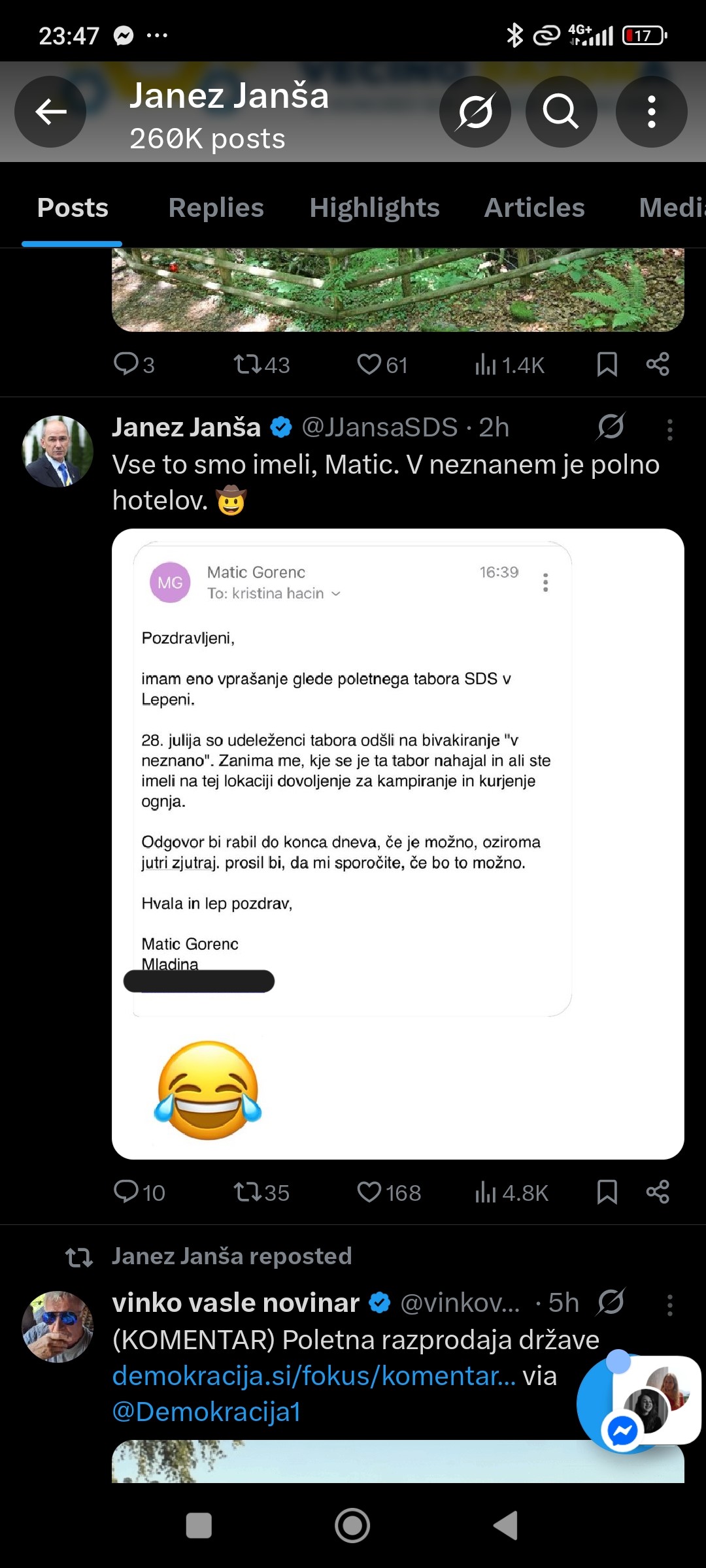
Task: Open more options on vinko vasle's post
Action: pyautogui.click(x=669, y=1305)
